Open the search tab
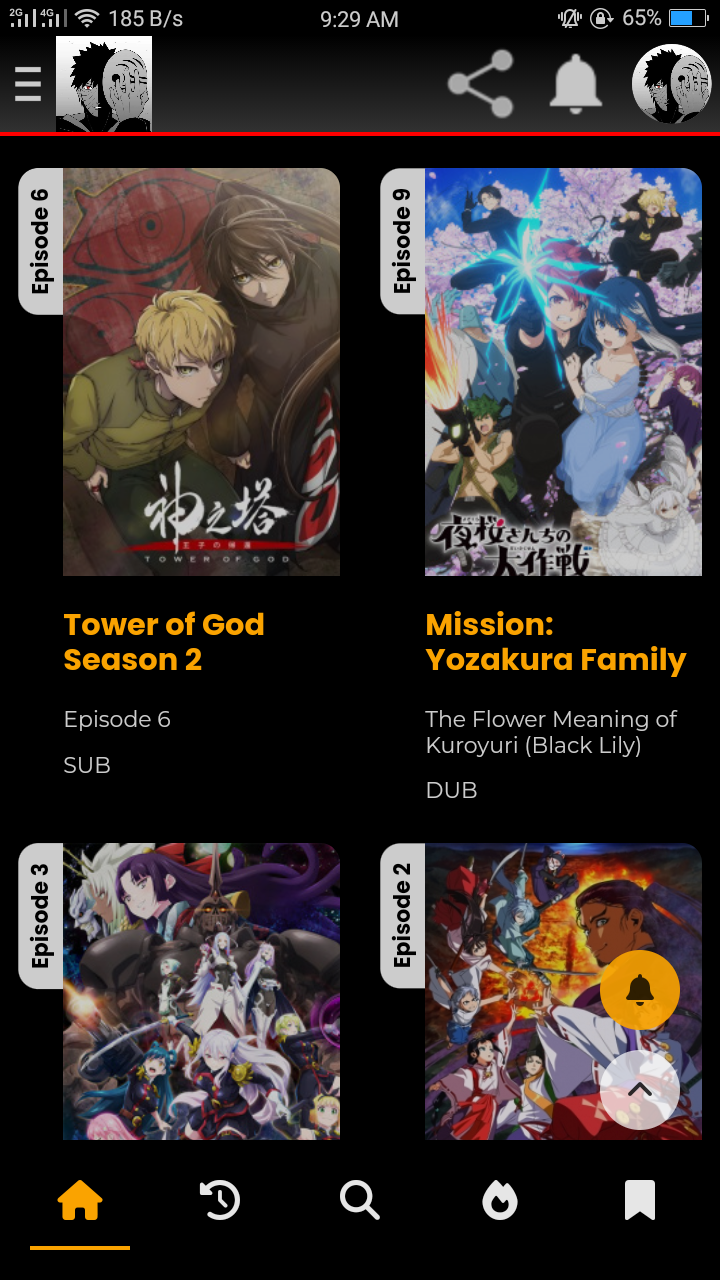The height and width of the screenshot is (1280, 720). [x=360, y=1199]
